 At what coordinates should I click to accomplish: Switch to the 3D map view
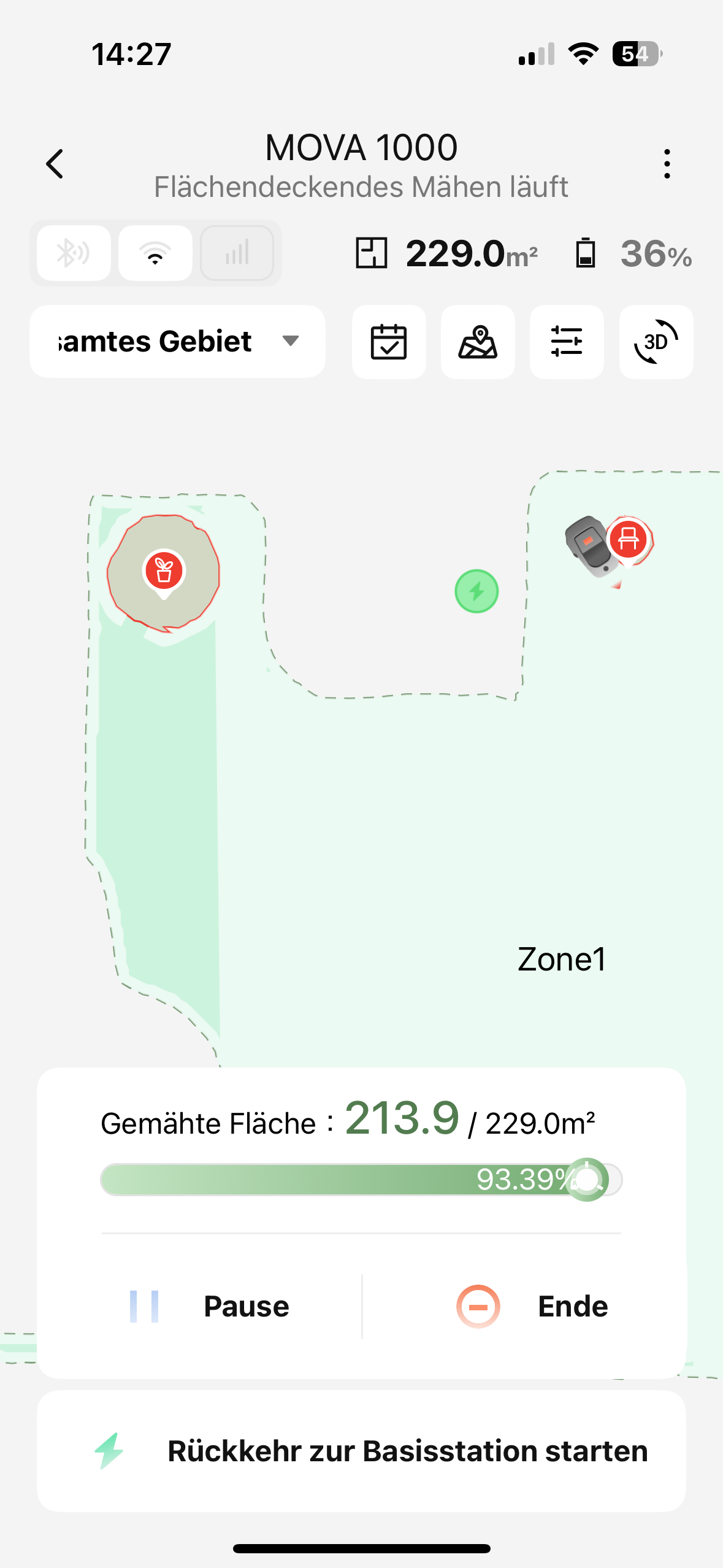(656, 342)
